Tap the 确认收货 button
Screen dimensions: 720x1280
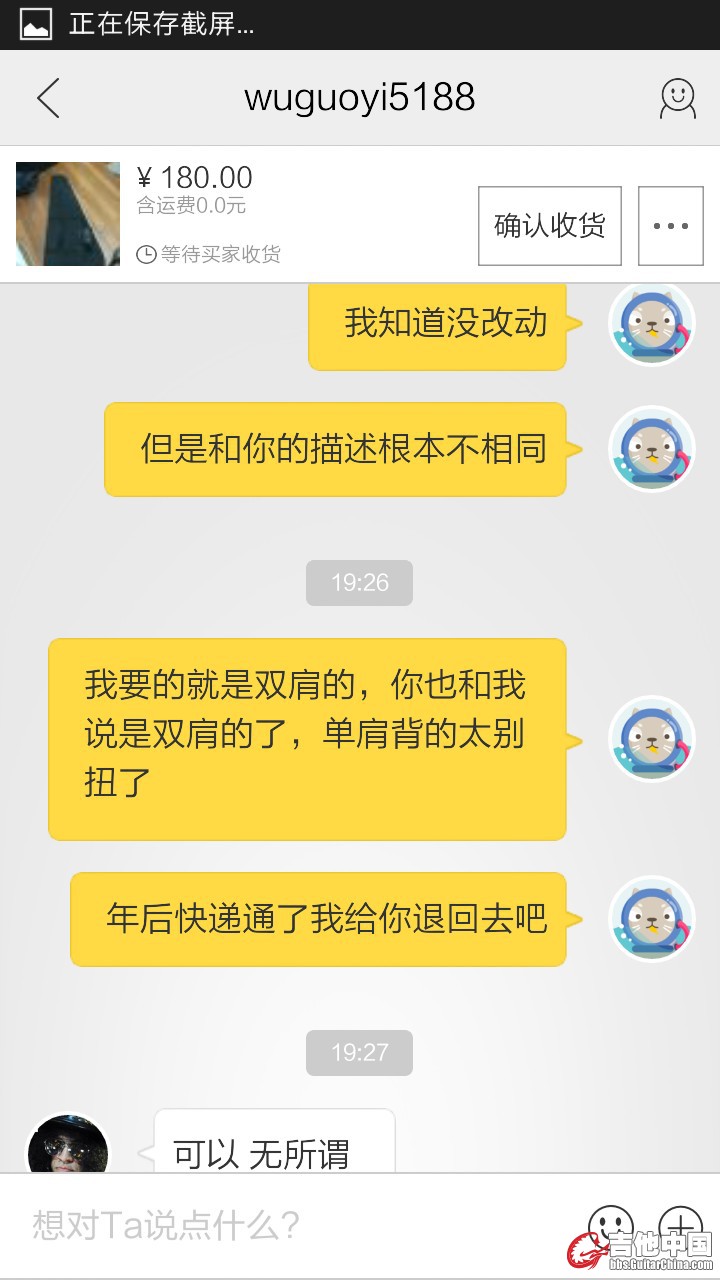(x=549, y=226)
